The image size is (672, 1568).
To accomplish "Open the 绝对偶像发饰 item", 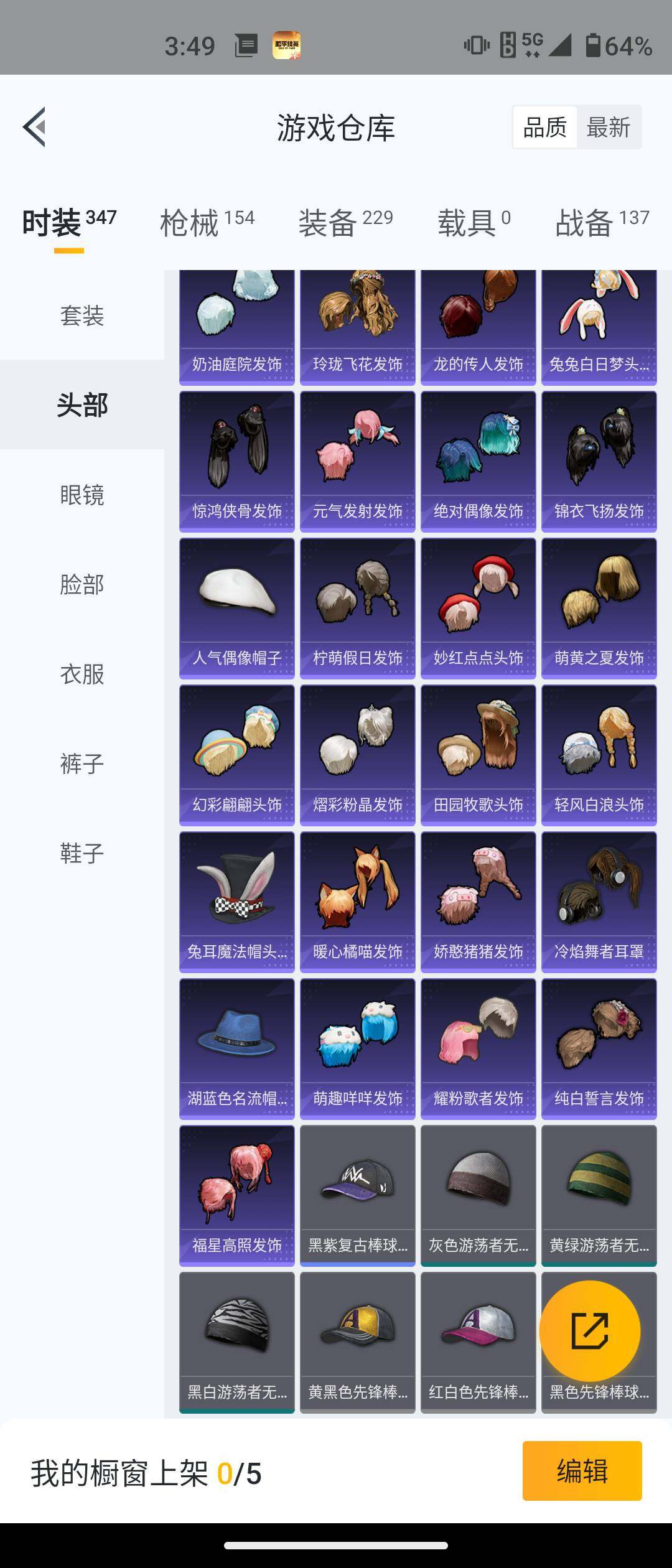I will [478, 461].
